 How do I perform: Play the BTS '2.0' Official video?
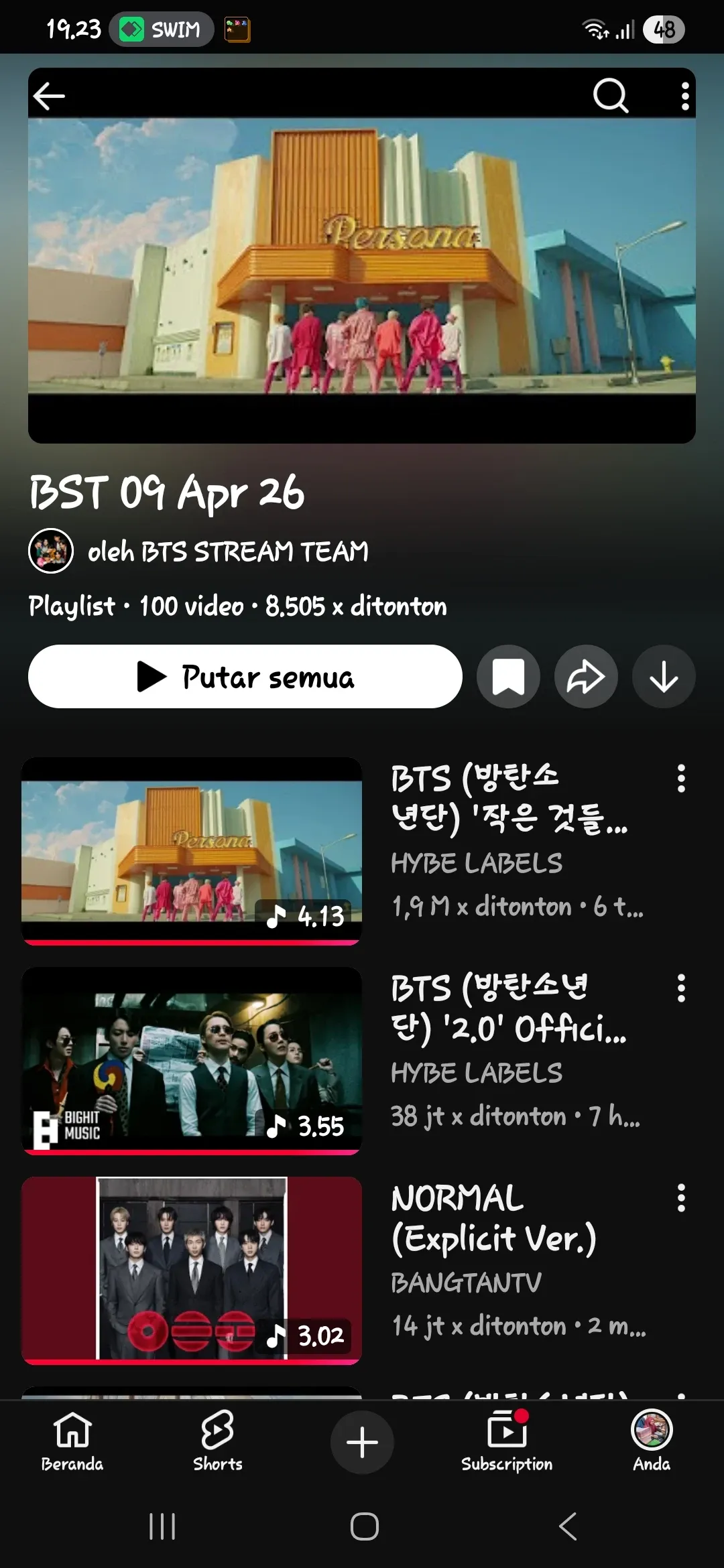point(192,1061)
